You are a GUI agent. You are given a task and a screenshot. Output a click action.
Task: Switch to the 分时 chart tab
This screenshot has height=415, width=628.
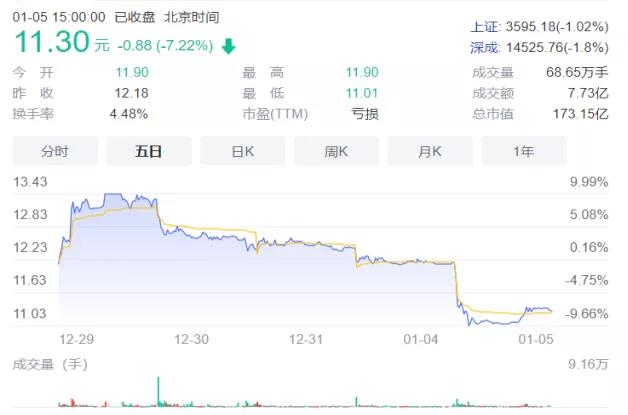pos(55,151)
